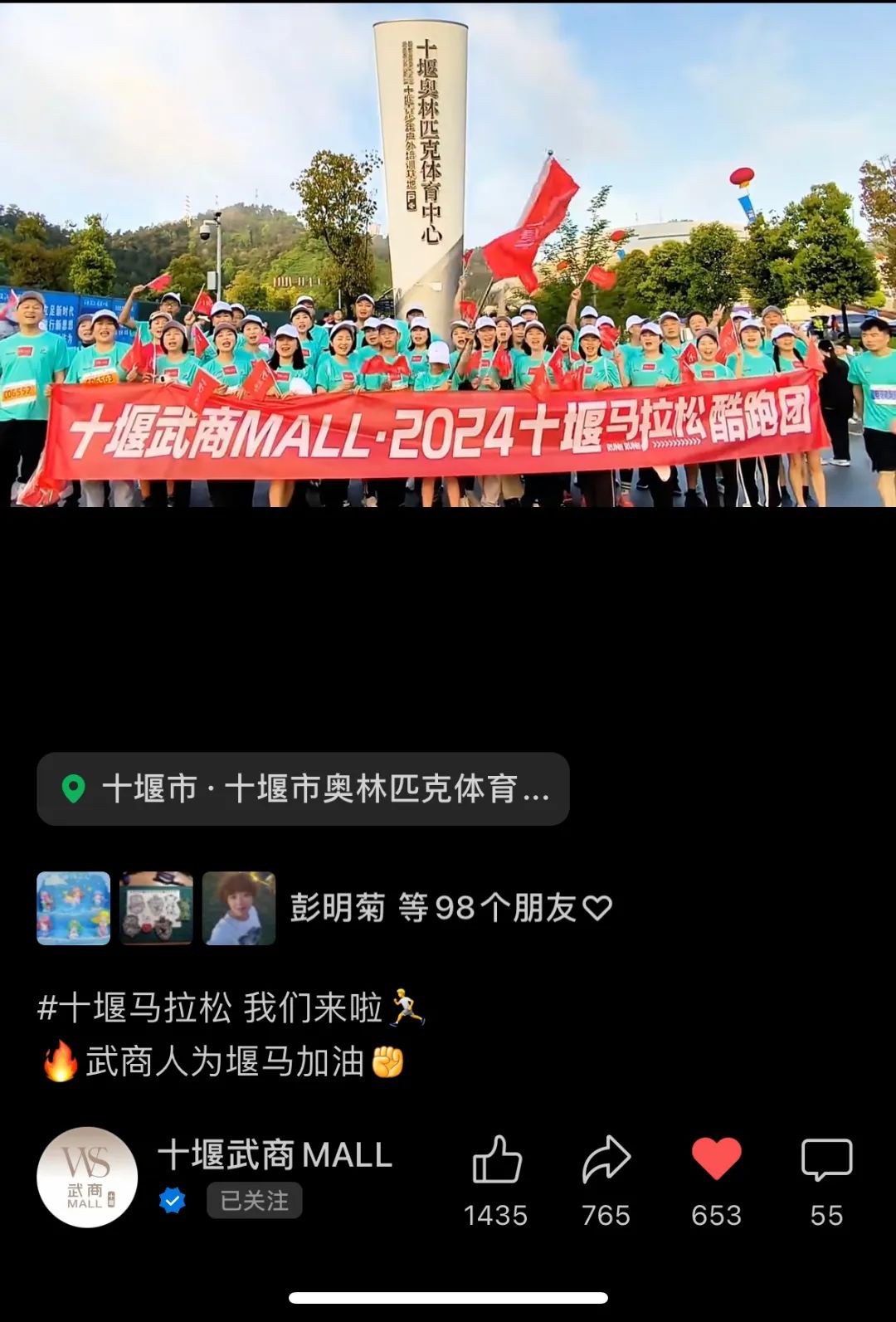Open 十堰武商MALL profile avatar
The image size is (896, 1322).
pyautogui.click(x=87, y=1177)
